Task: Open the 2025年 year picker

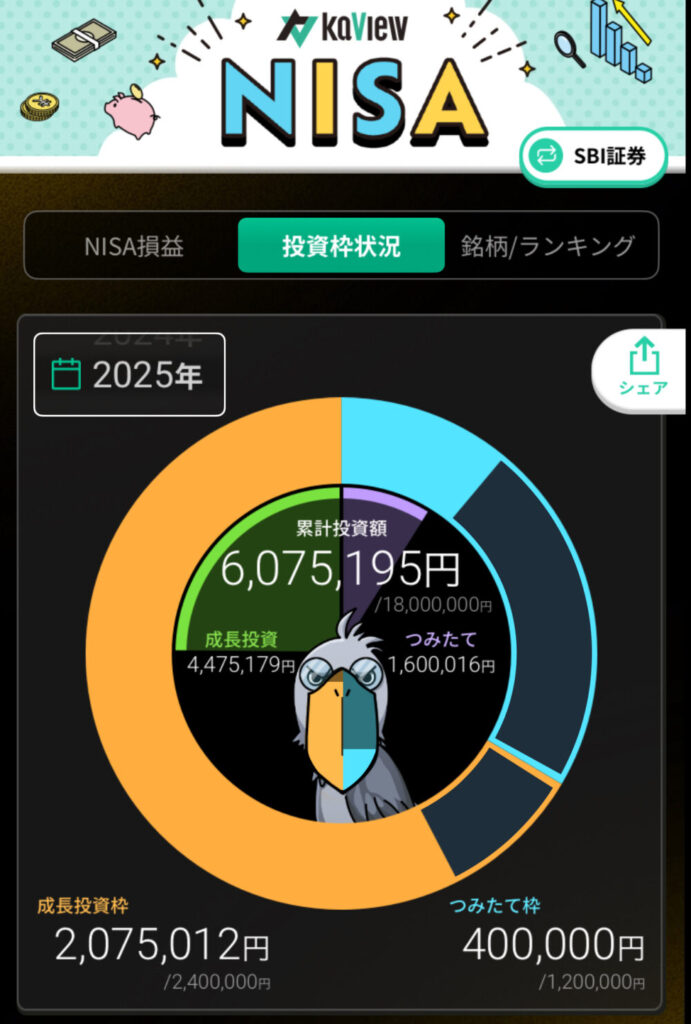Action: click(x=129, y=375)
